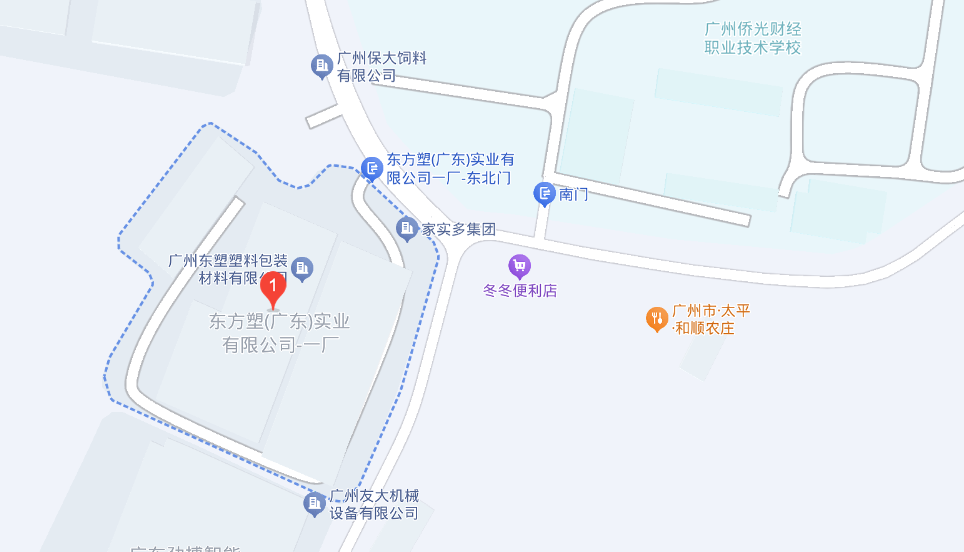The width and height of the screenshot is (964, 552).
Task: Open 冬冬便利店 shop marker
Action: pyautogui.click(x=519, y=266)
